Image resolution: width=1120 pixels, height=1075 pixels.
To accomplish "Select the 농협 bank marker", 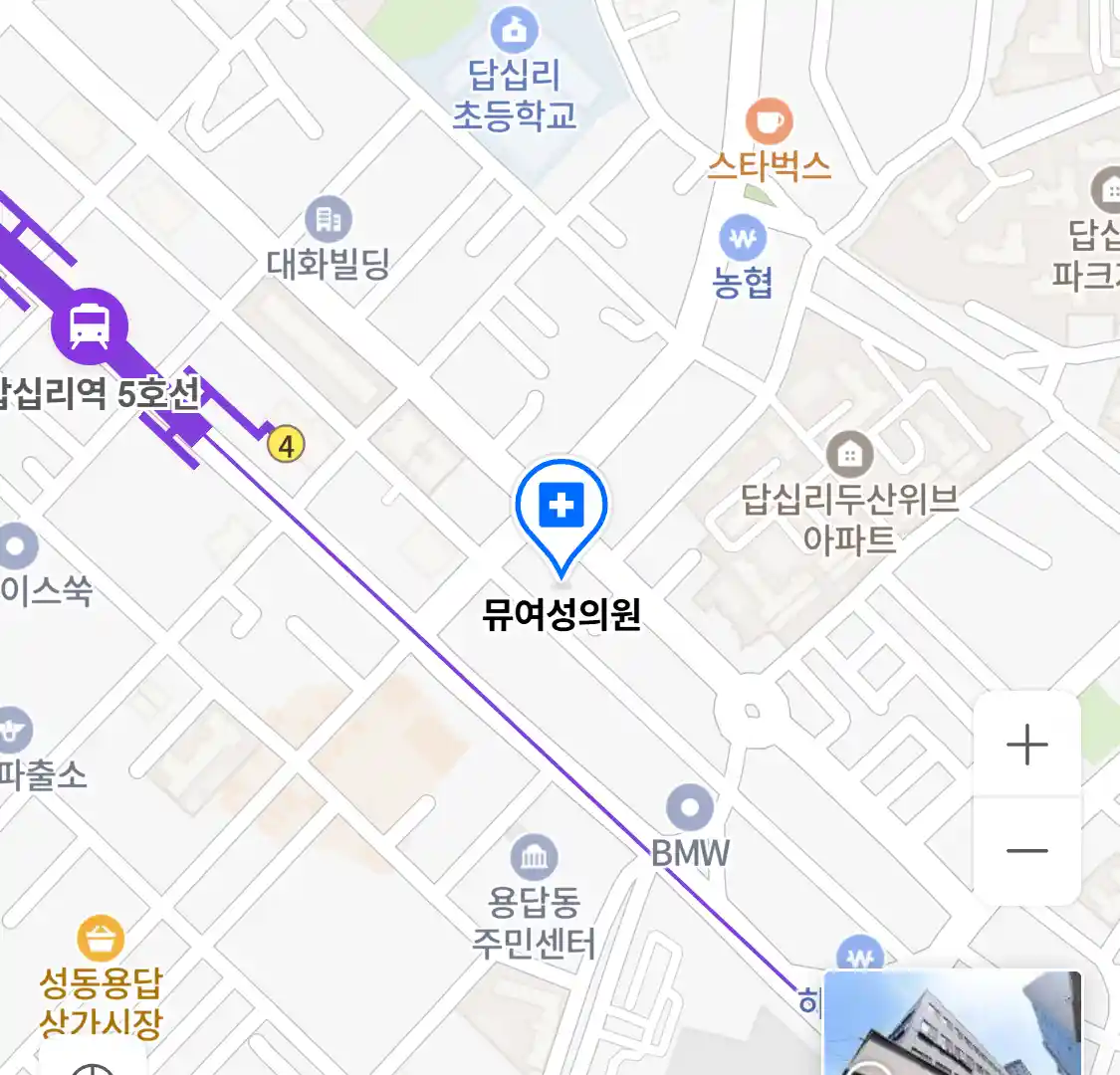I will (x=743, y=239).
